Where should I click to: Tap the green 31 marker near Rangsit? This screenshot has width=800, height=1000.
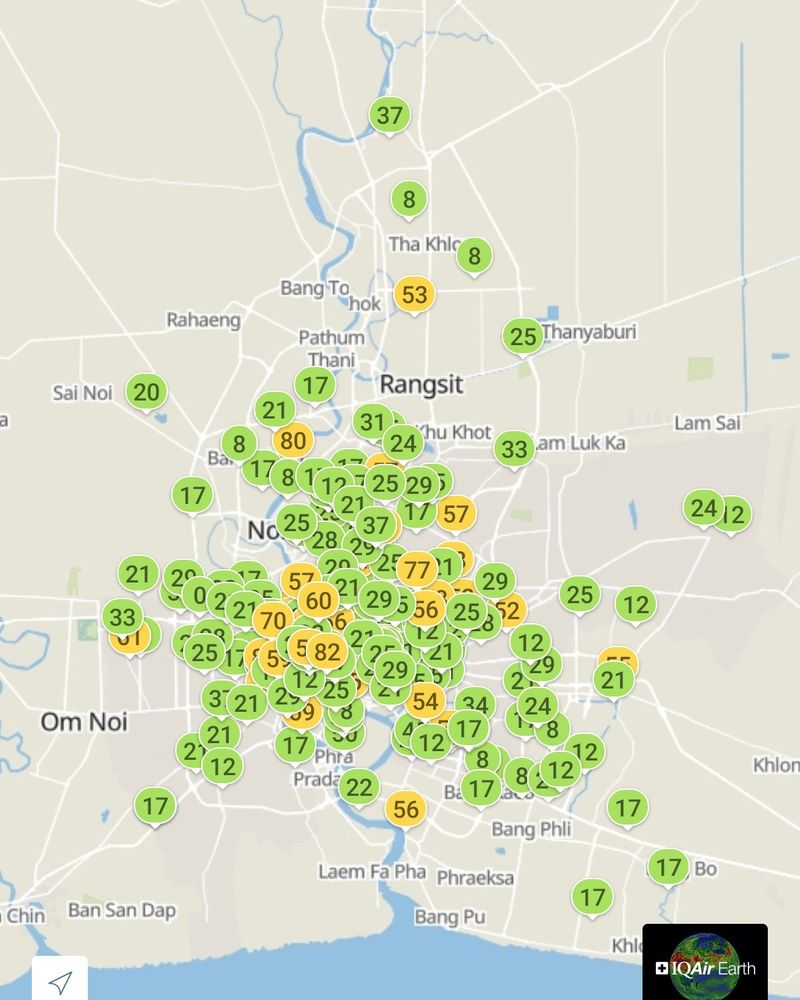373,421
